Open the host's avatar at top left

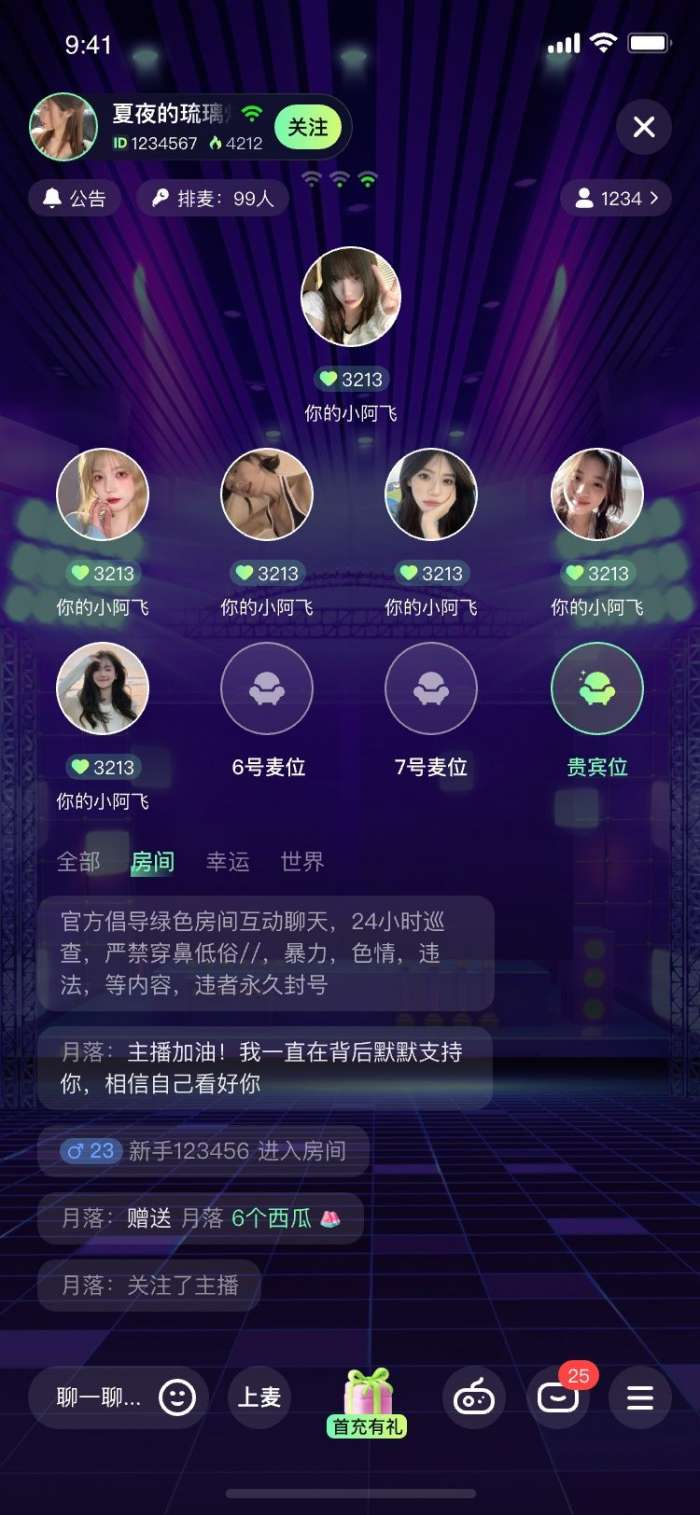pyautogui.click(x=63, y=127)
